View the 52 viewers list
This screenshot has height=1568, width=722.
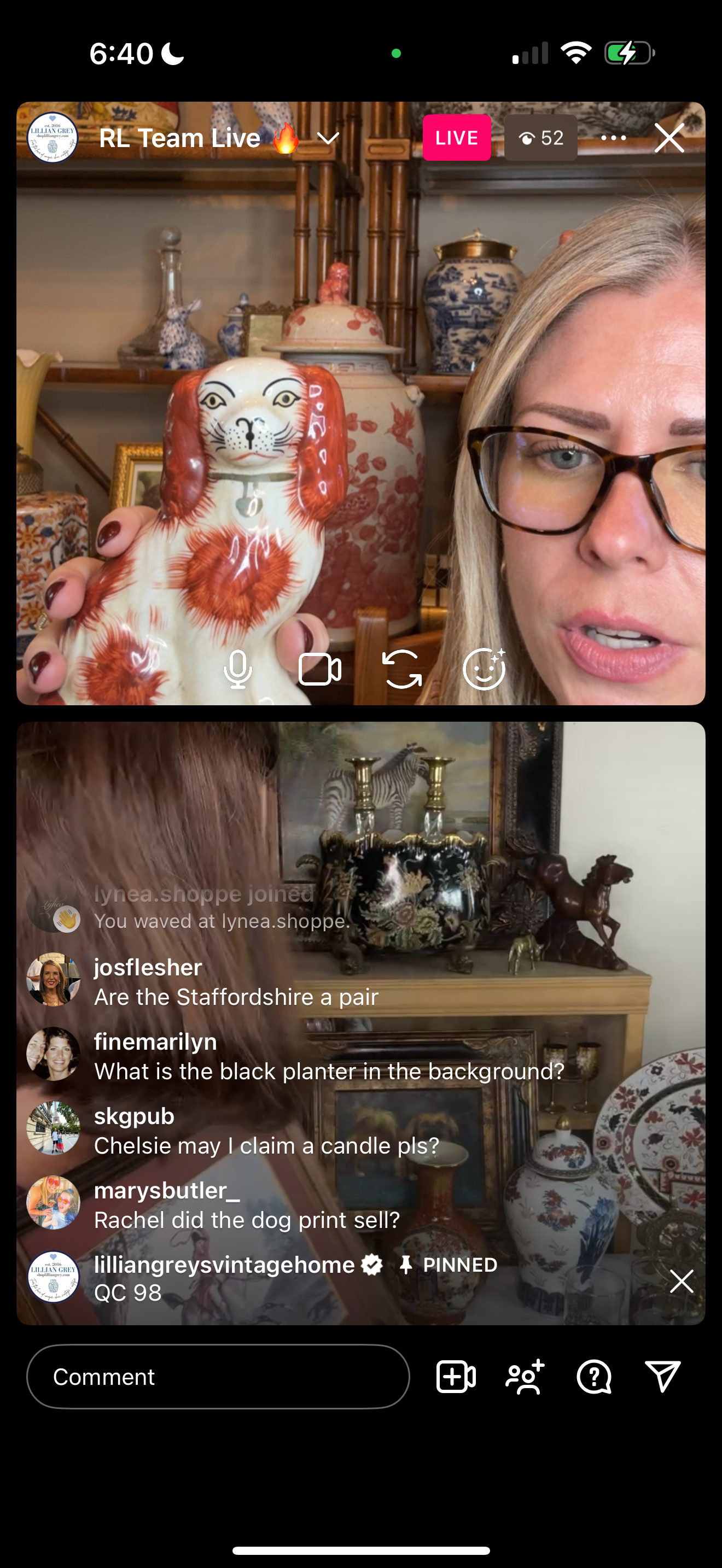point(540,138)
